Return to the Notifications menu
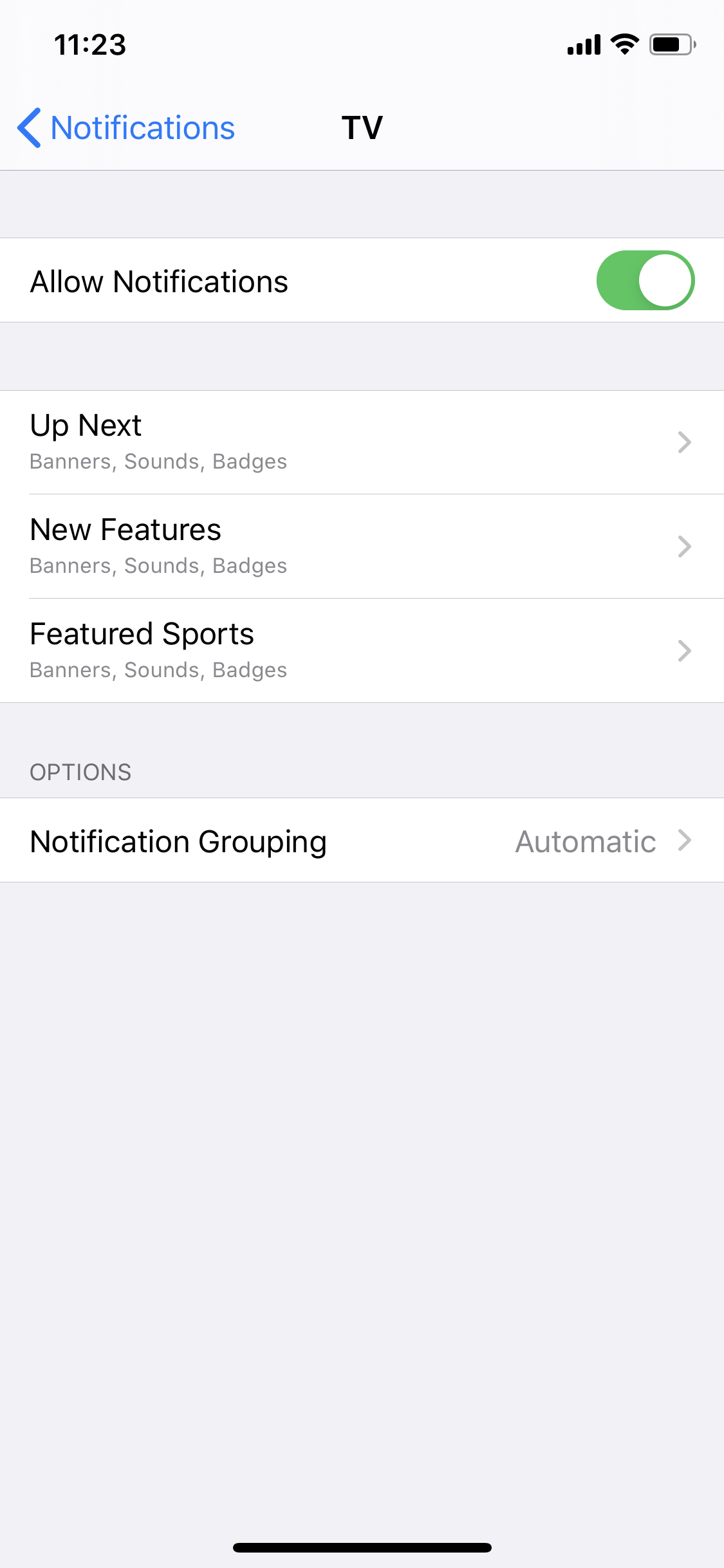The height and width of the screenshot is (1568, 724). (125, 127)
